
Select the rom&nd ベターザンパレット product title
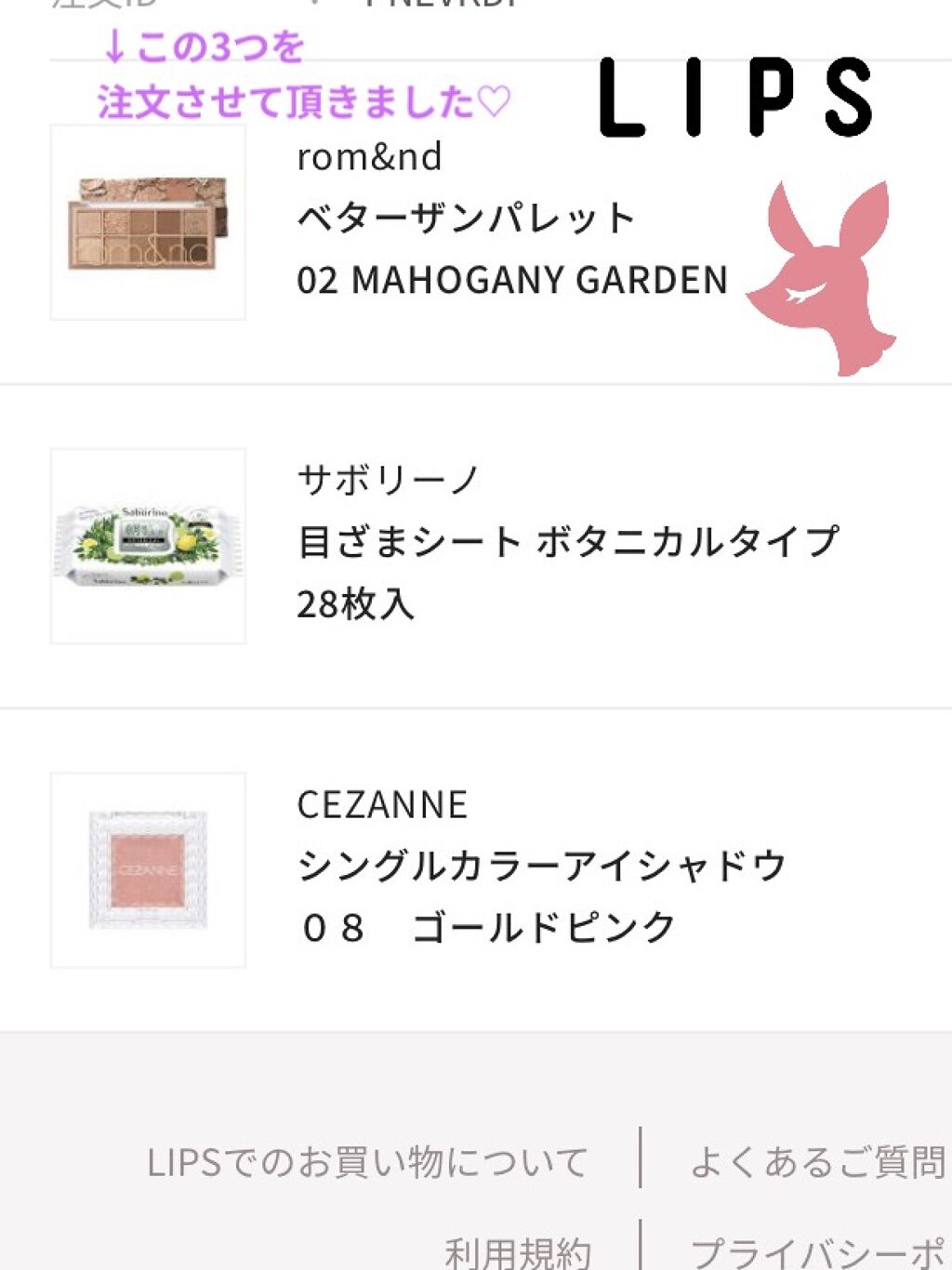click(x=465, y=216)
